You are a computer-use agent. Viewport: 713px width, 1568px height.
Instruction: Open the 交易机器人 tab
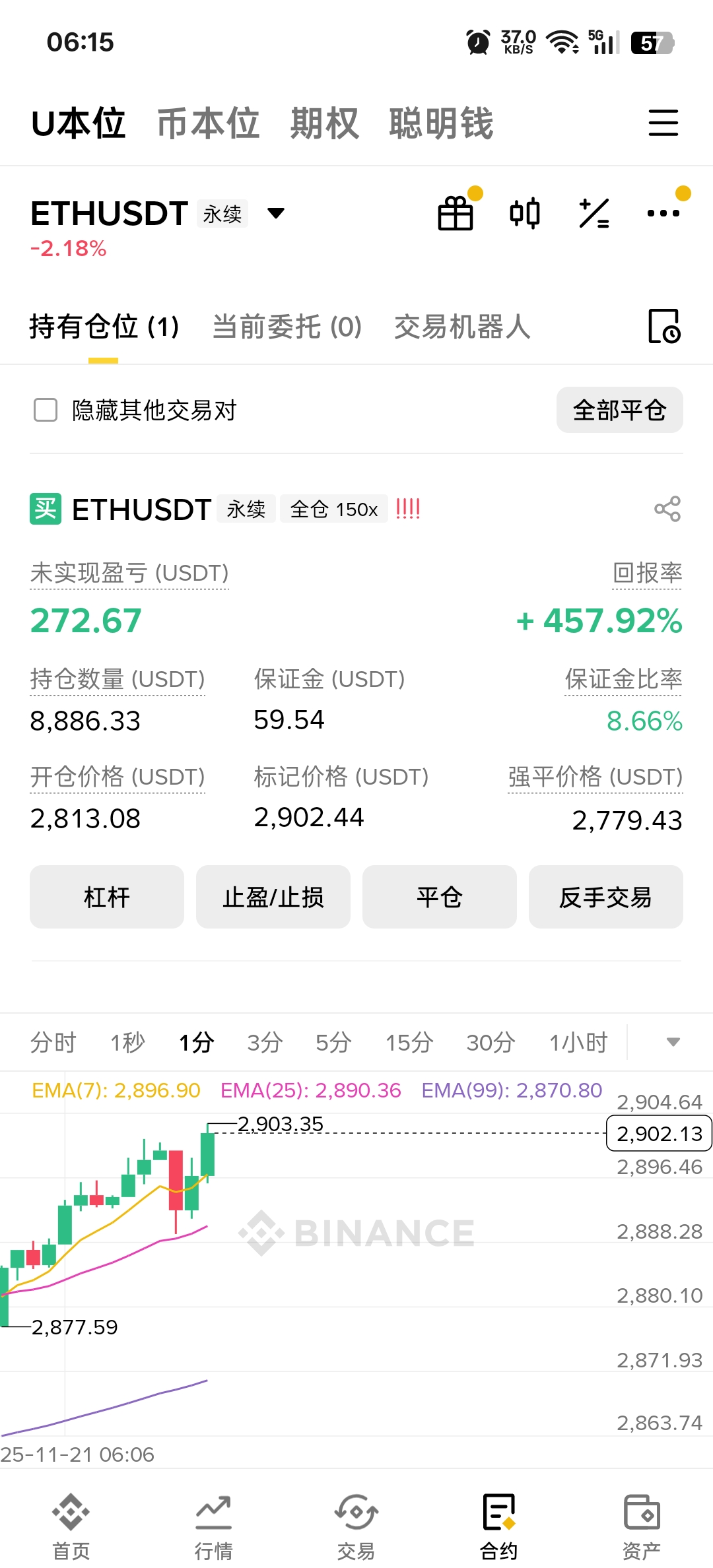[462, 327]
